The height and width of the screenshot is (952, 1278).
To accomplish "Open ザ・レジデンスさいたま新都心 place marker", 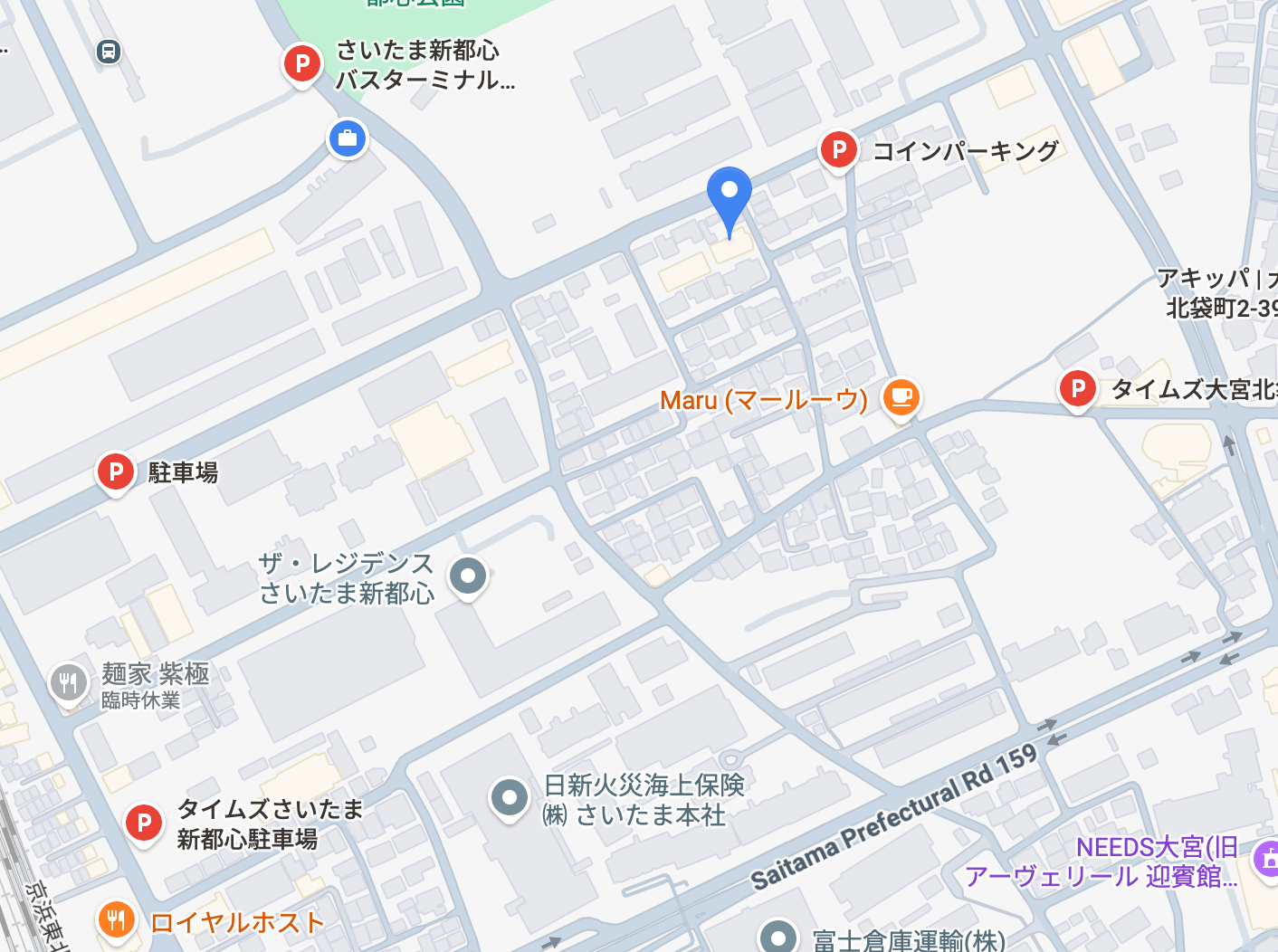I will click(468, 576).
